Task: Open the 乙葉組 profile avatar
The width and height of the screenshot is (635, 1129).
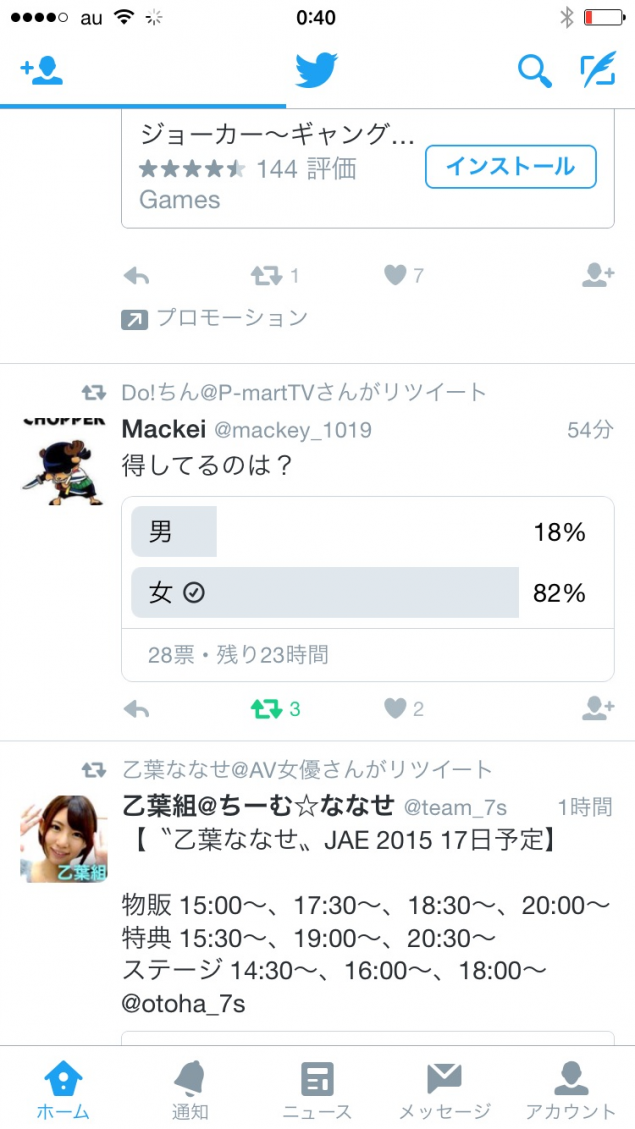Action: click(63, 838)
